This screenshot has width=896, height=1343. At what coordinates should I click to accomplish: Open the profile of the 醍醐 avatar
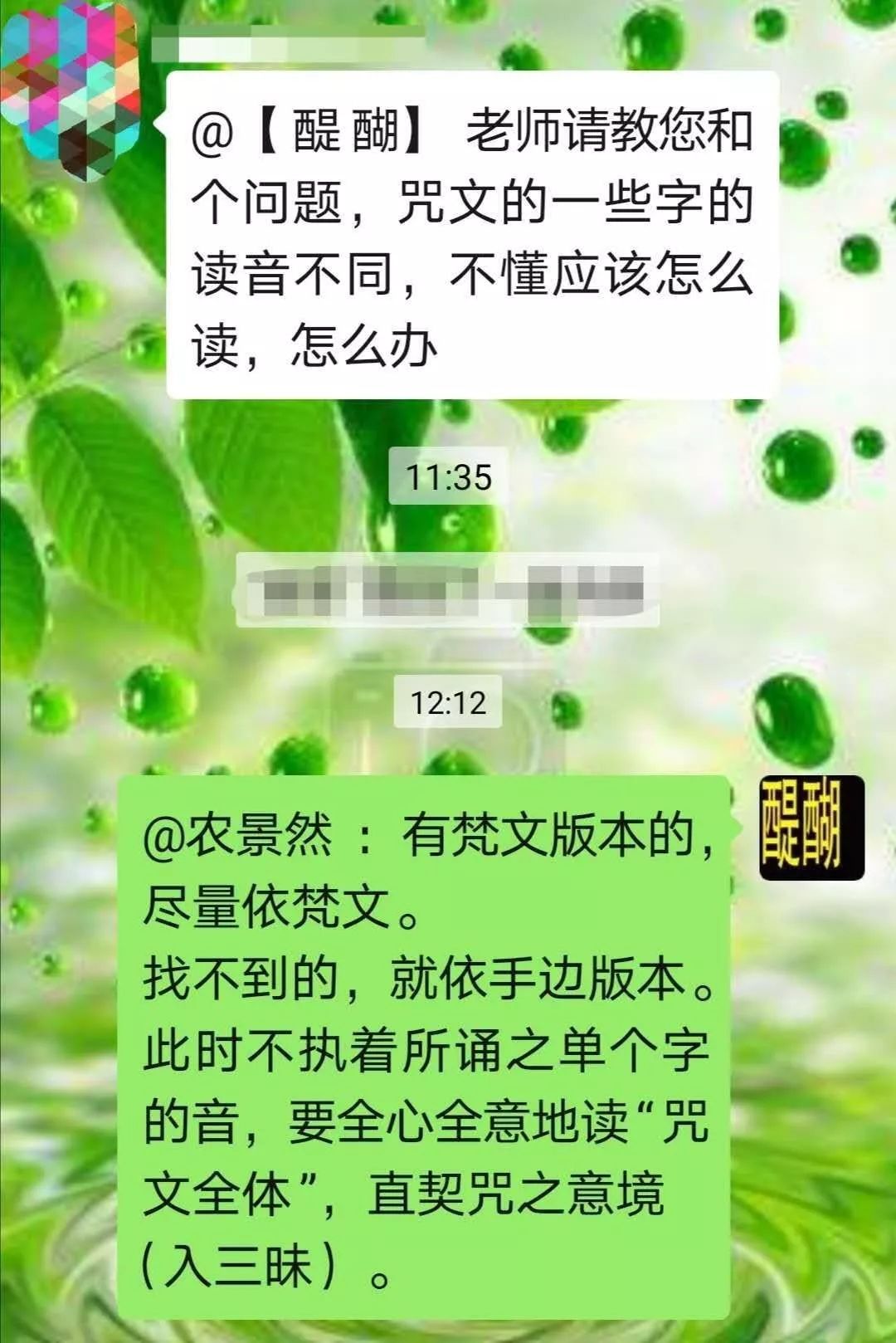pos(811,828)
